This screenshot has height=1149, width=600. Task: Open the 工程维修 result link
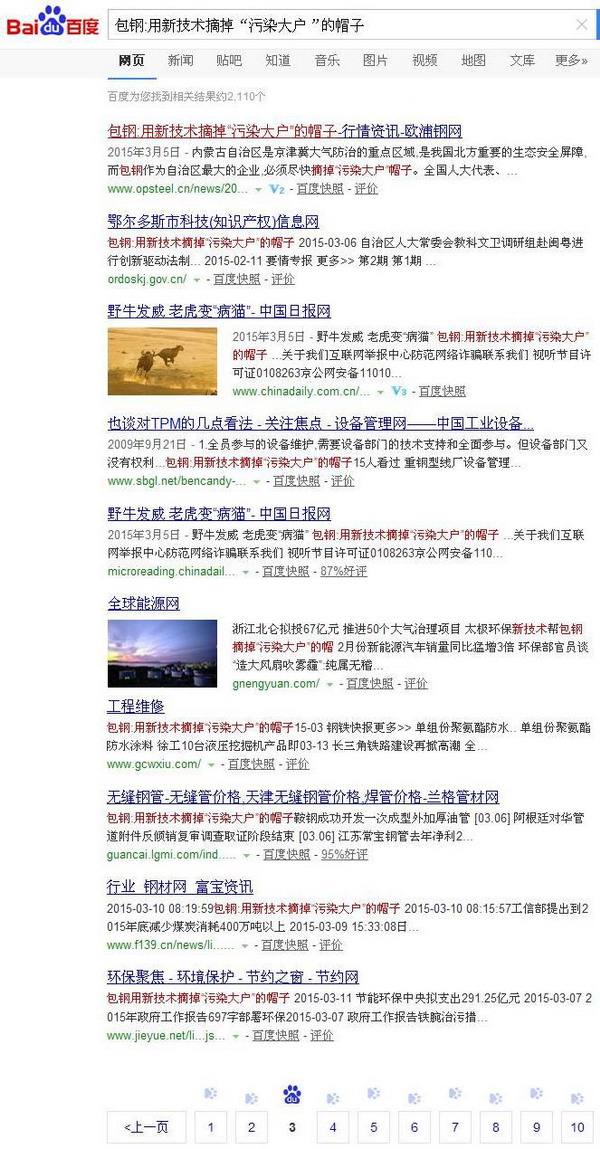click(135, 707)
